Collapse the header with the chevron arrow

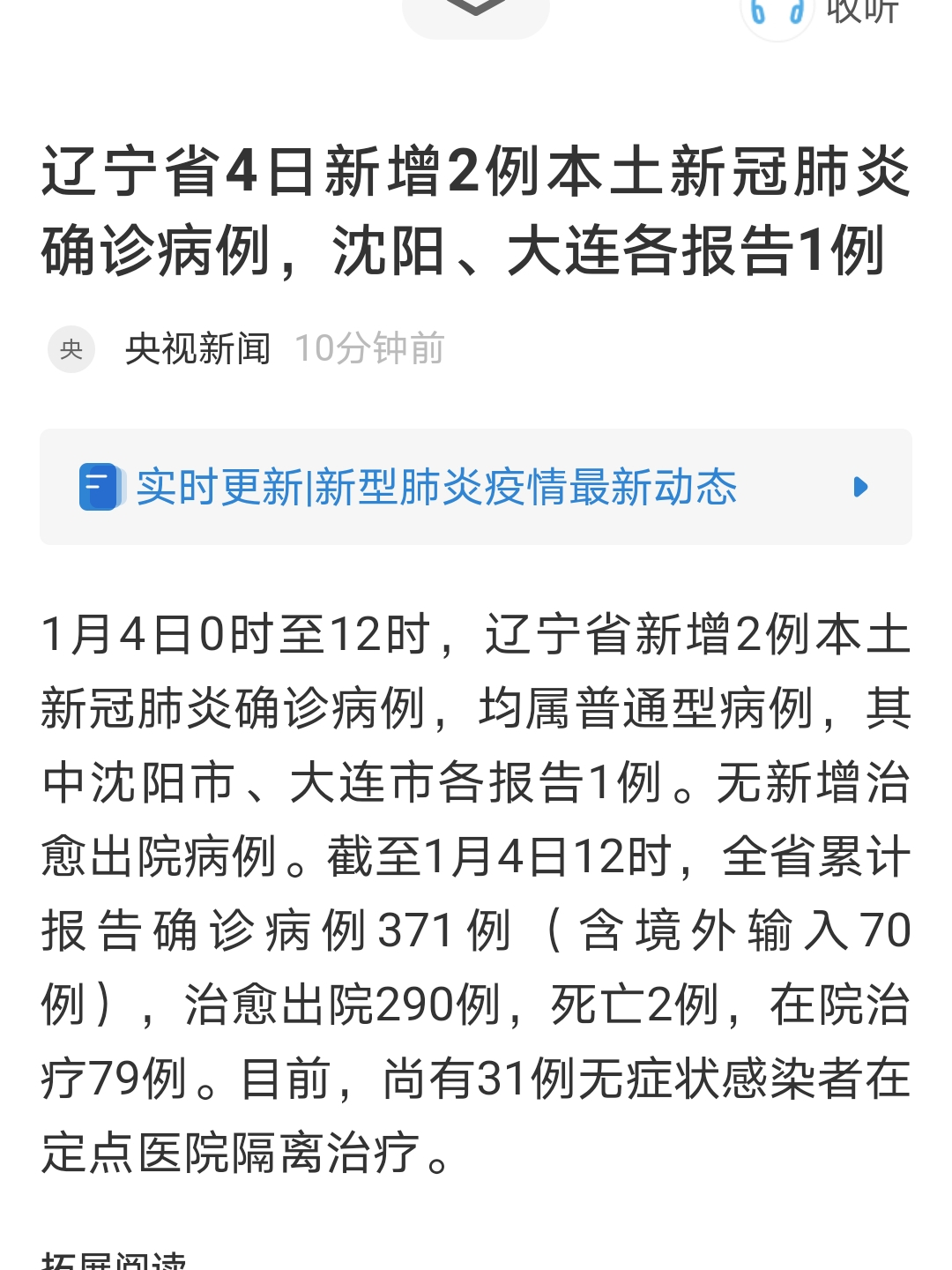coord(475,9)
